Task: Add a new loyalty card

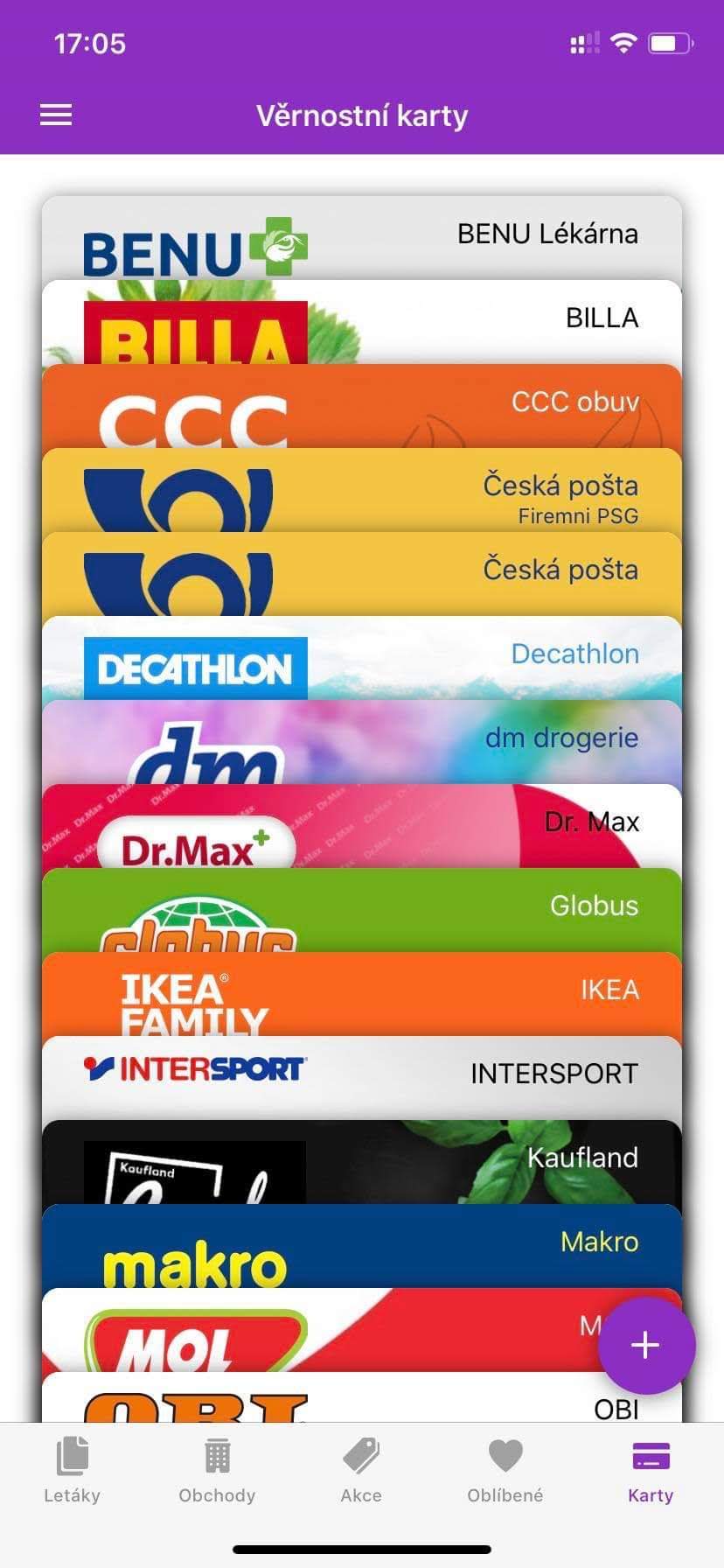Action: coord(646,1345)
